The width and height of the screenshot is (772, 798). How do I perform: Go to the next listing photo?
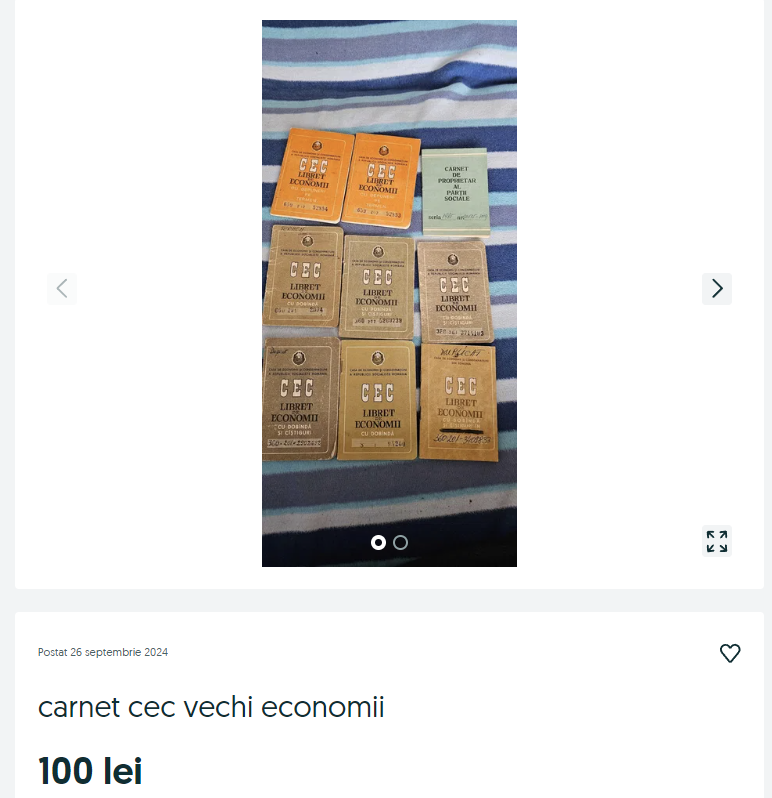[716, 289]
